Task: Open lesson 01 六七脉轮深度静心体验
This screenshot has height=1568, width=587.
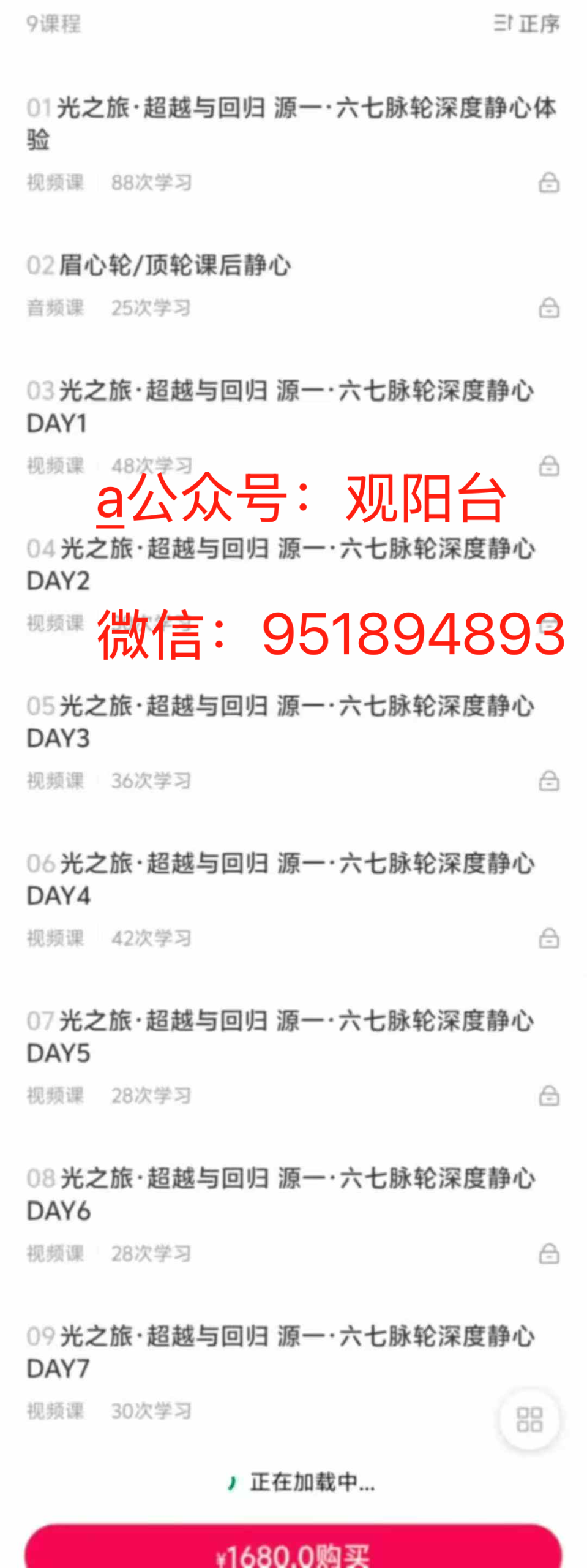Action: [x=291, y=123]
